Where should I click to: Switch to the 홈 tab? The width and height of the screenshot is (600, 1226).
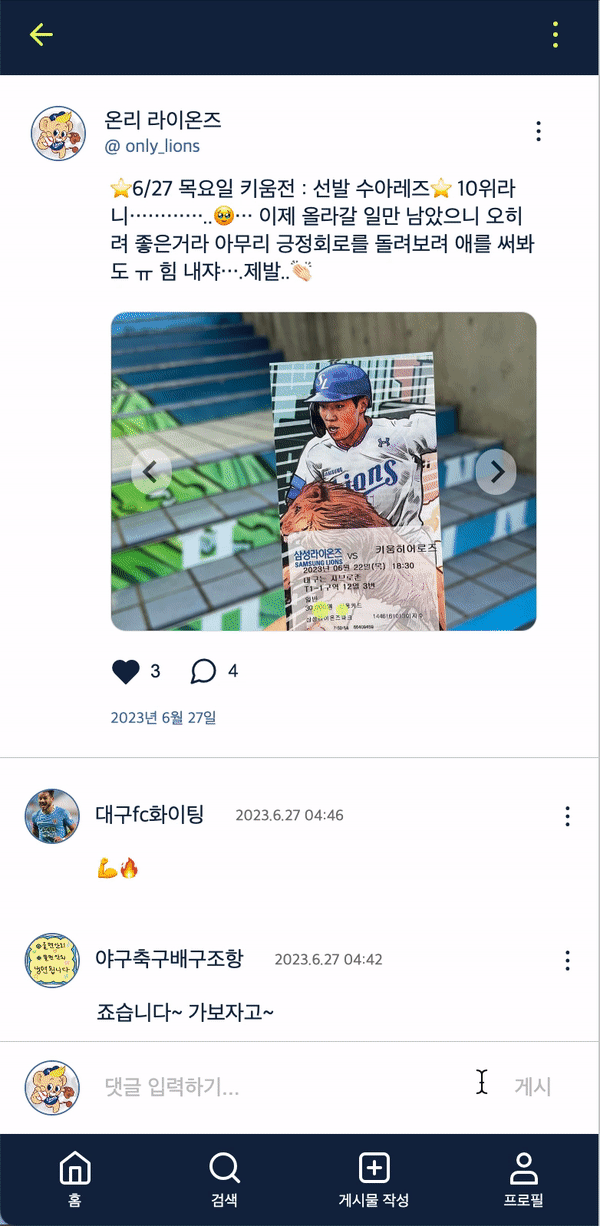75,1180
